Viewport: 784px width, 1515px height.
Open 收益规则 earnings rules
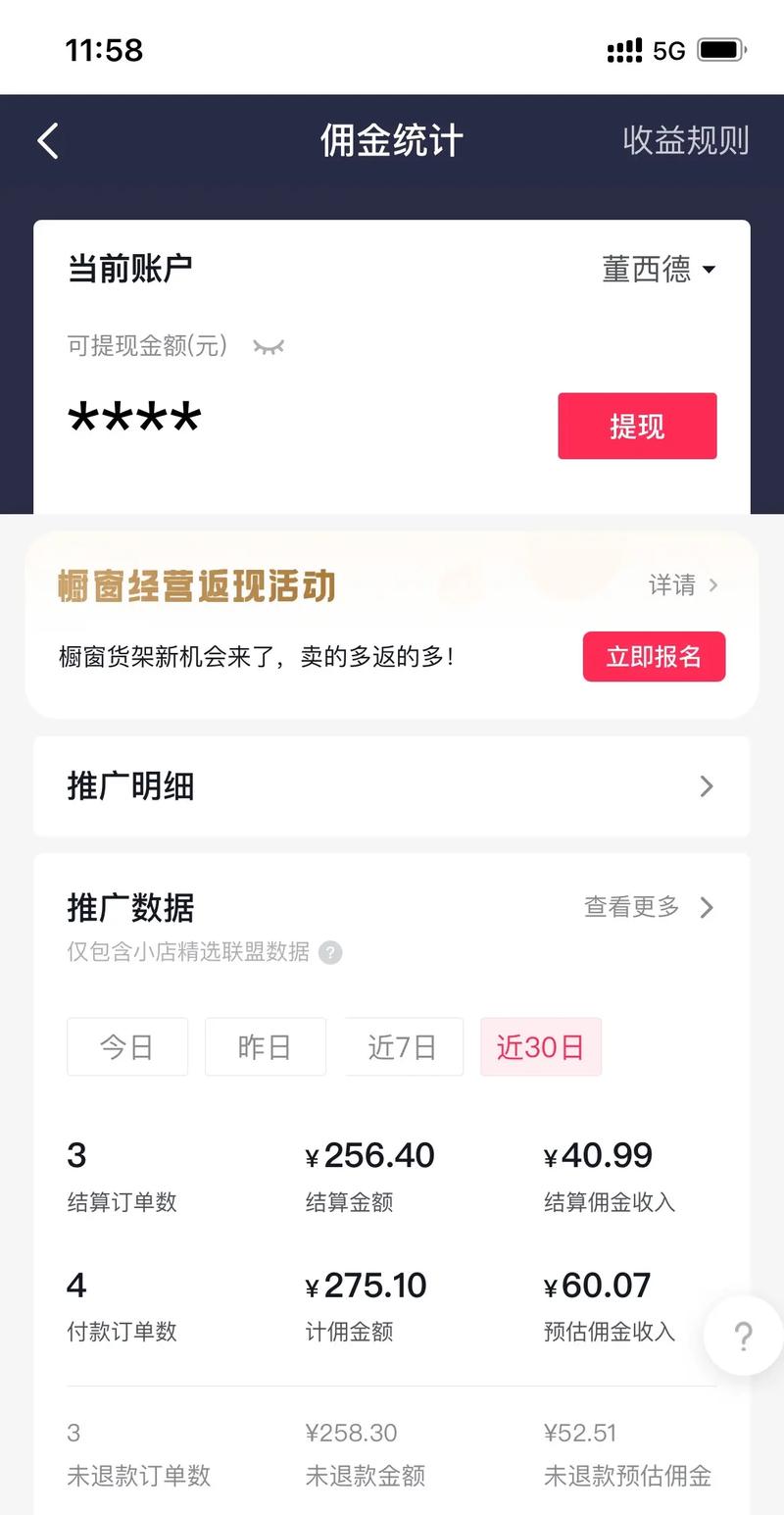pos(687,140)
